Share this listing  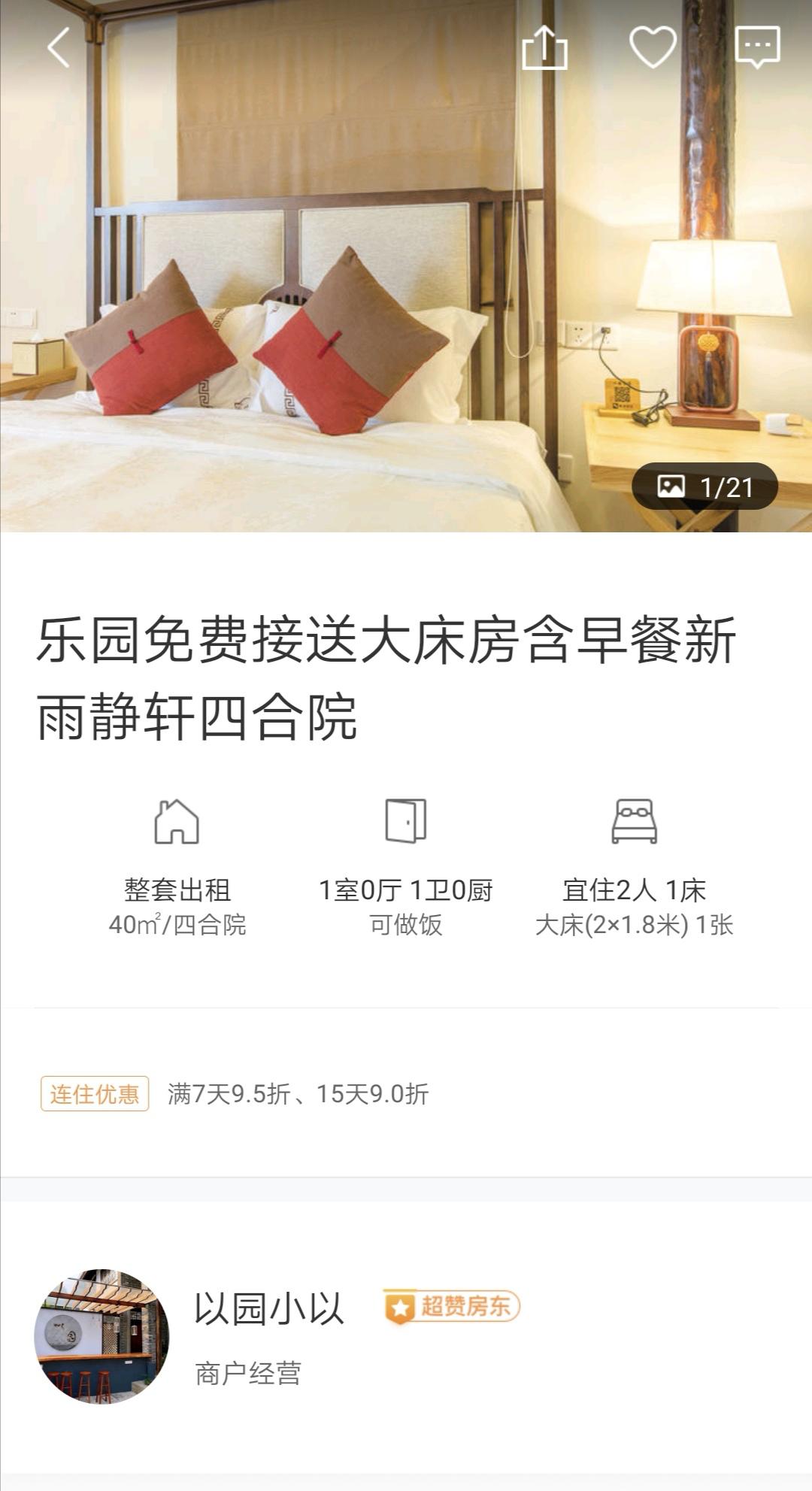pos(544,47)
